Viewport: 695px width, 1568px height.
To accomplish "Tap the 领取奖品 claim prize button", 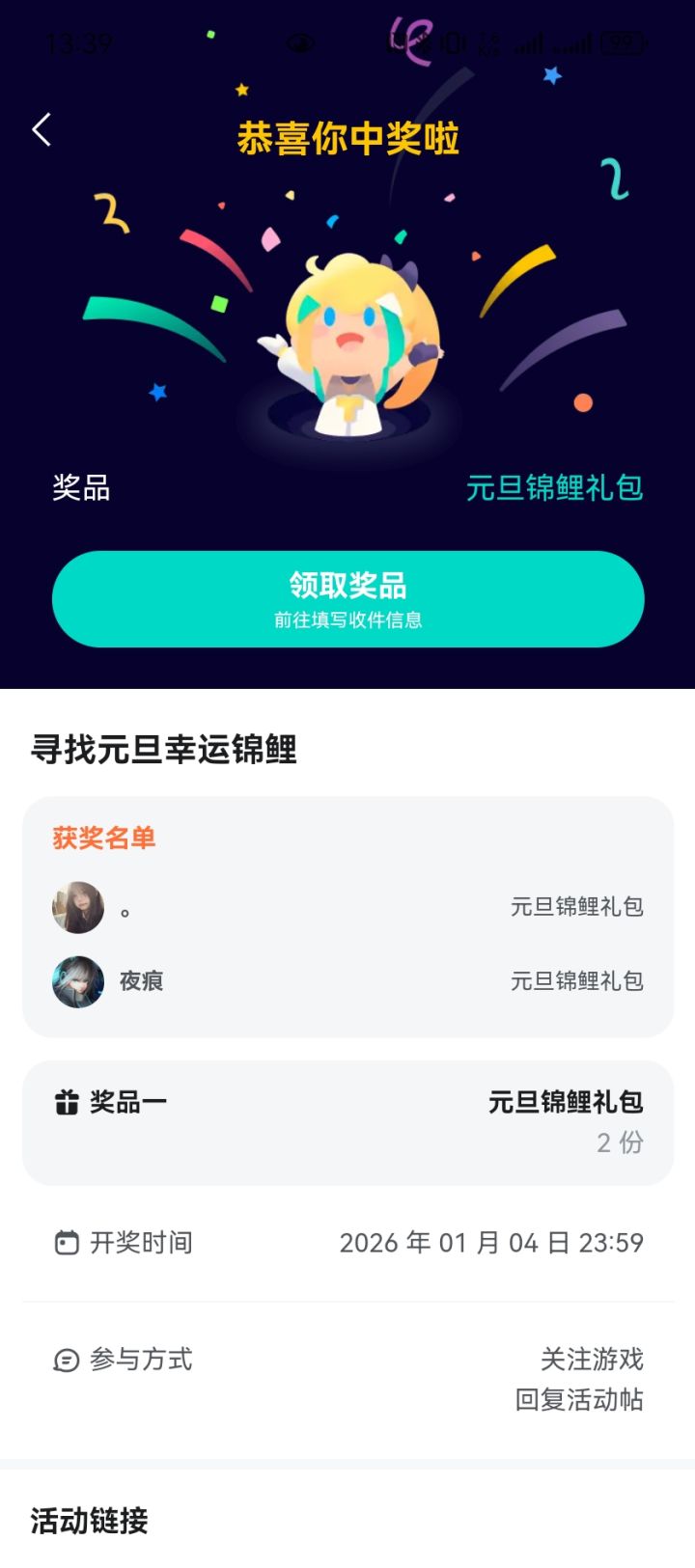I will point(347,598).
